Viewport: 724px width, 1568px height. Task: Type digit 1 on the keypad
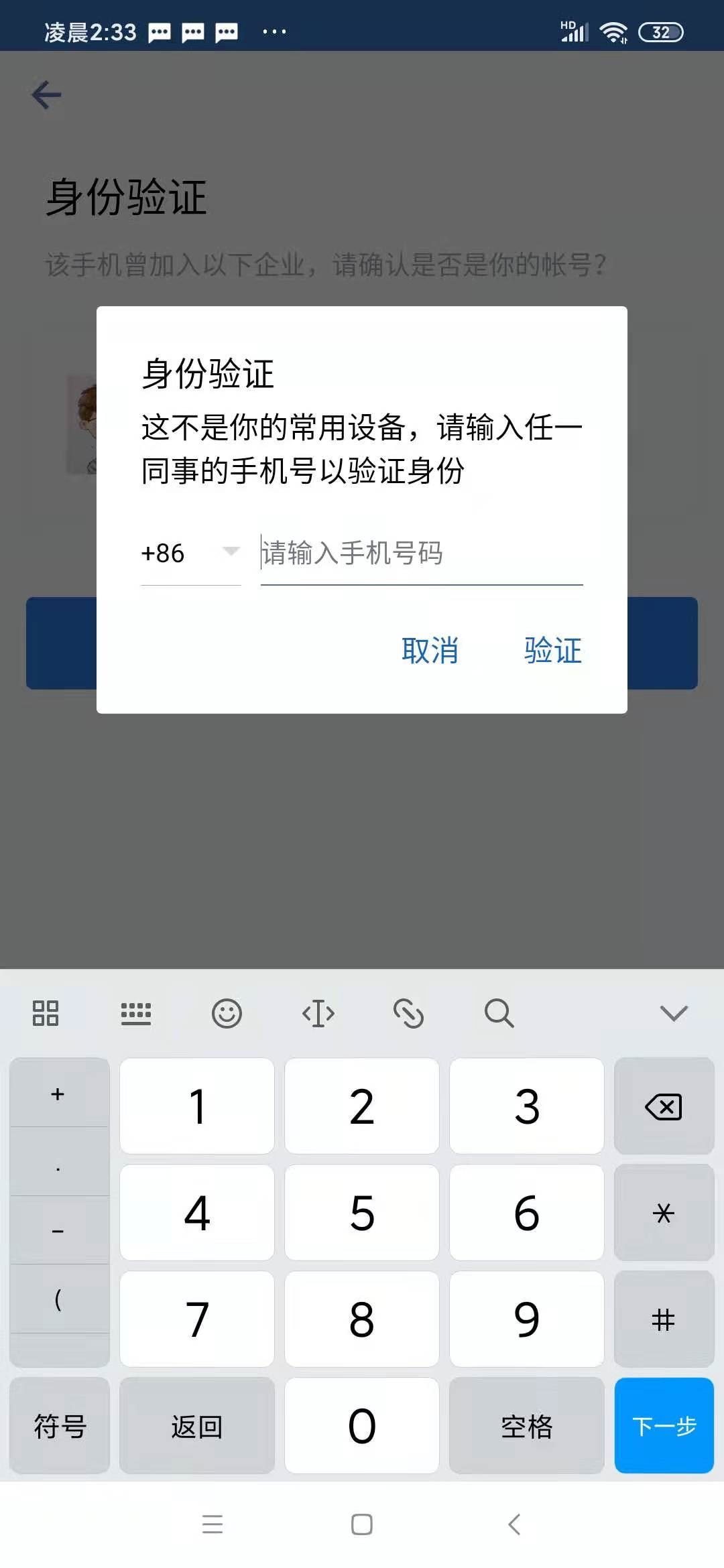pyautogui.click(x=197, y=1106)
